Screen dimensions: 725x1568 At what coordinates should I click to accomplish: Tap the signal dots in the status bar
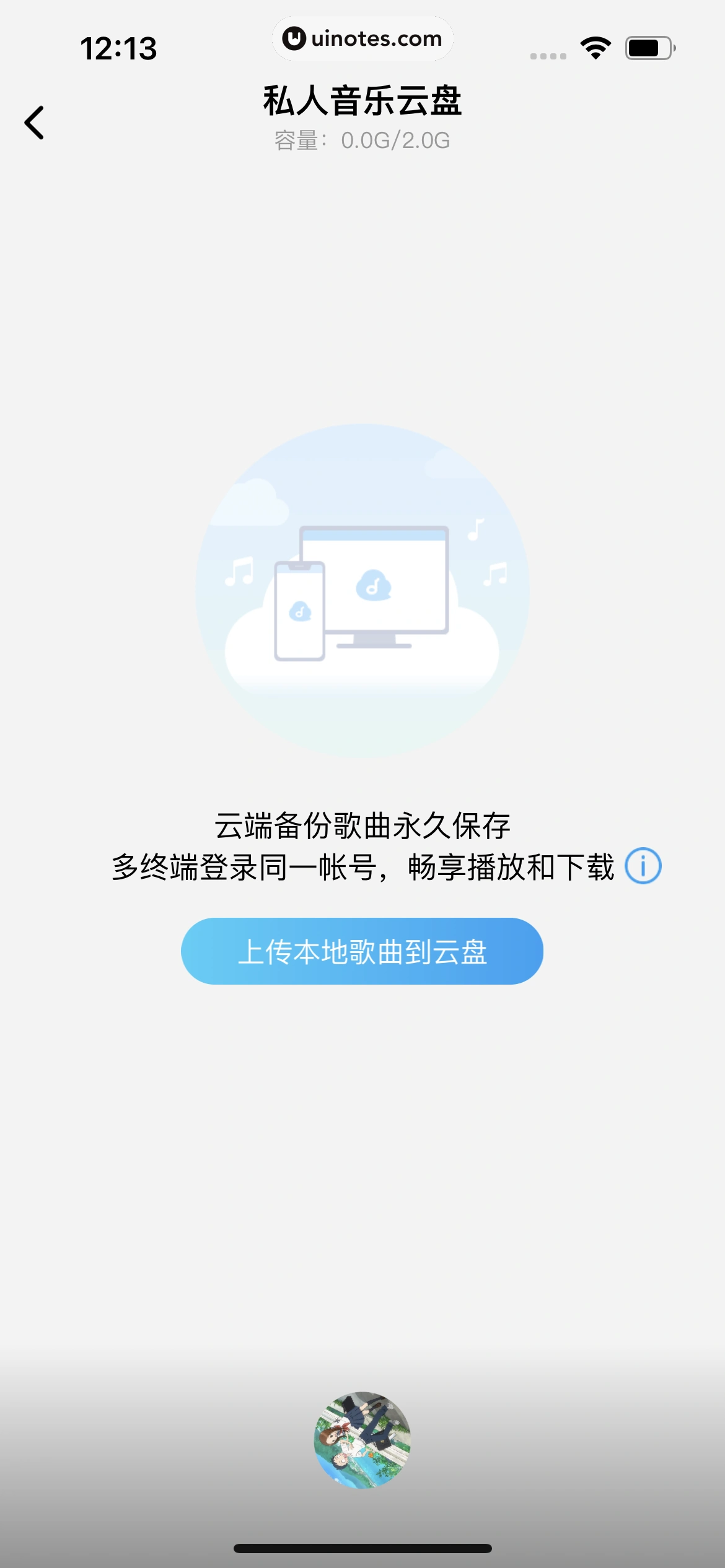(x=548, y=54)
